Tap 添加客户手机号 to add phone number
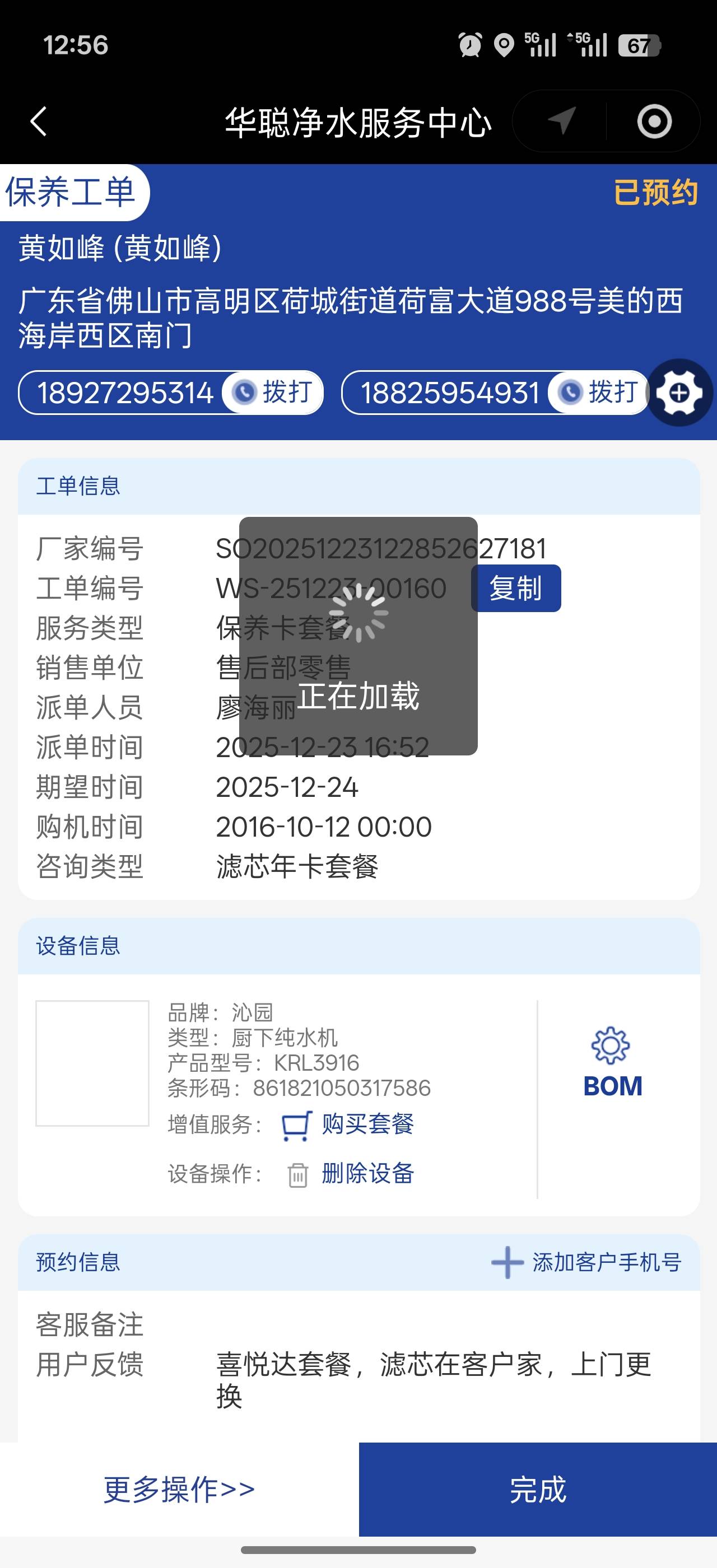Image resolution: width=717 pixels, height=1568 pixels. coord(586,1262)
